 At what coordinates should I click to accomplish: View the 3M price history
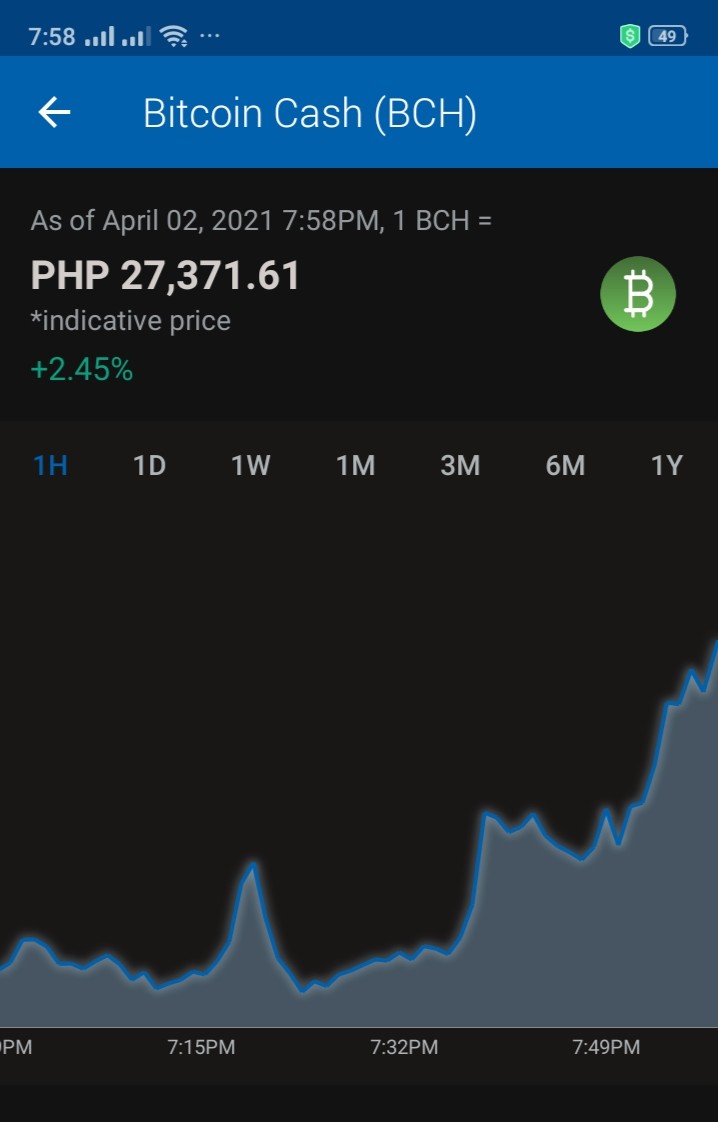tap(460, 466)
